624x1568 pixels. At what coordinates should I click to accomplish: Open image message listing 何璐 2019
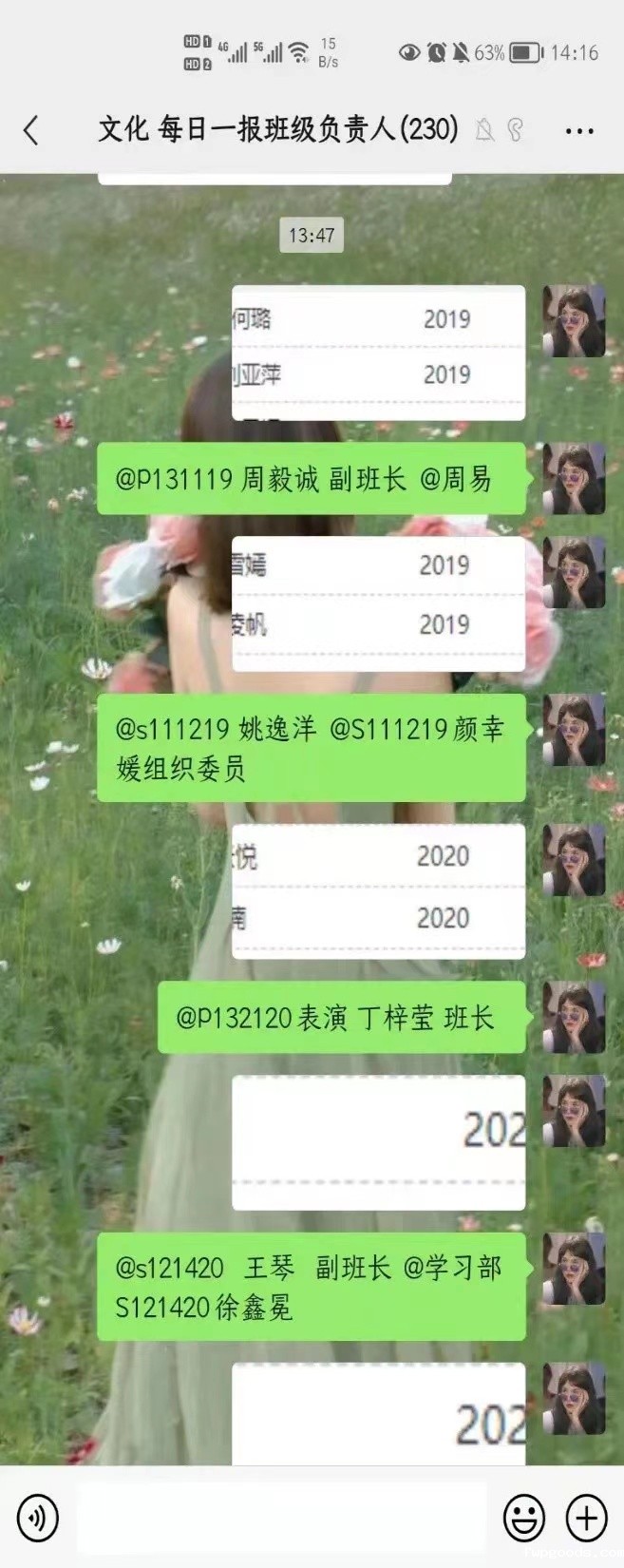[378, 352]
